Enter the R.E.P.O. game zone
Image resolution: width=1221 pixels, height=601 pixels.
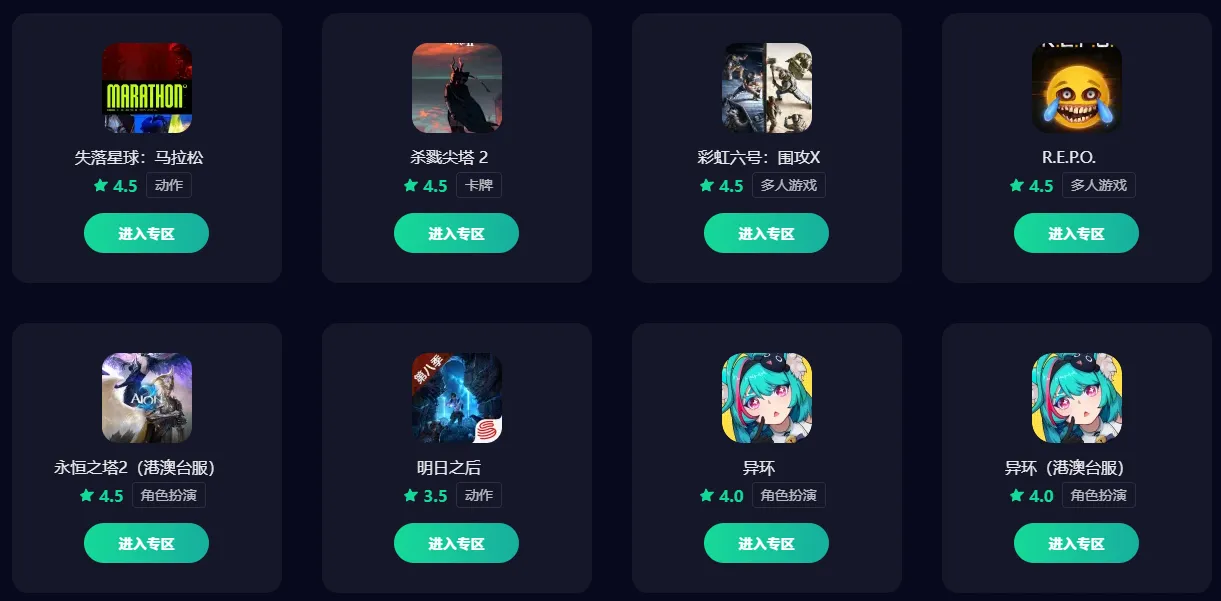(x=1076, y=233)
